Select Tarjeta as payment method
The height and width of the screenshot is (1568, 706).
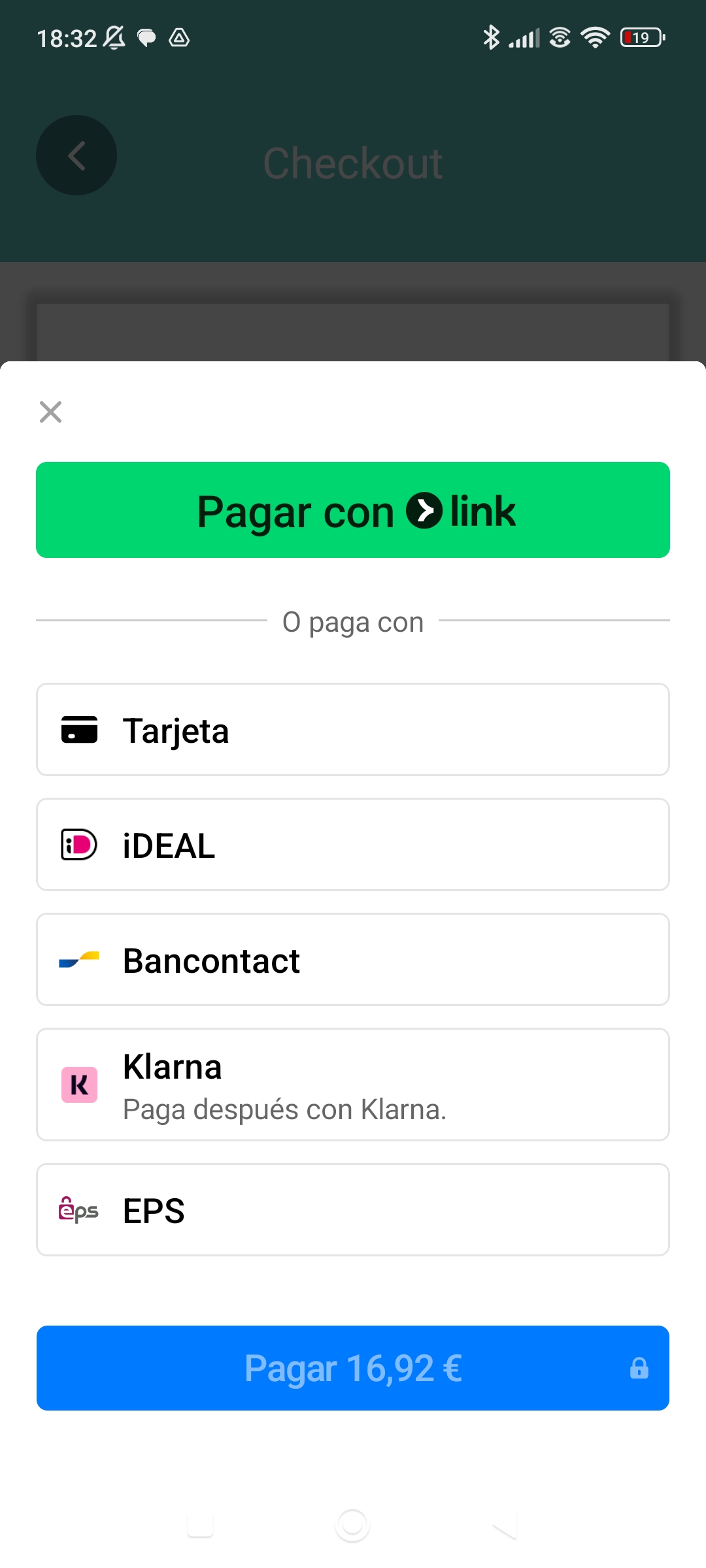[353, 730]
